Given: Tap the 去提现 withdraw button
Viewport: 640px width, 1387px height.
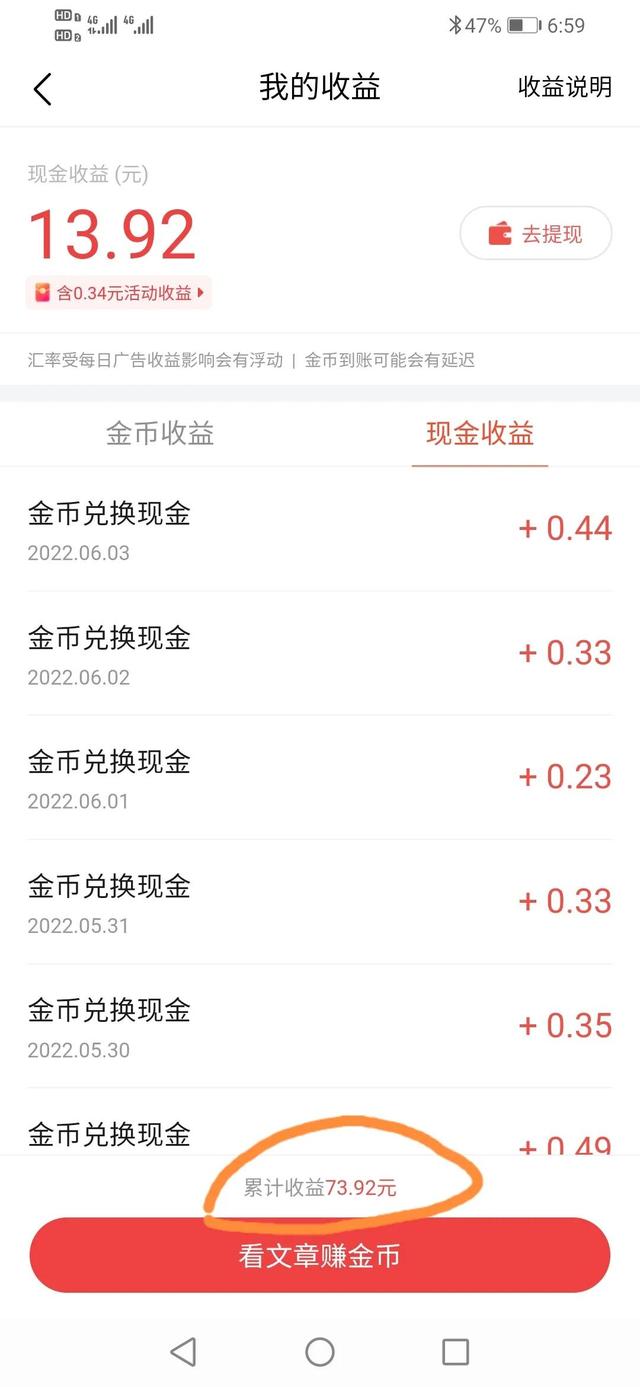Looking at the screenshot, I should point(535,234).
